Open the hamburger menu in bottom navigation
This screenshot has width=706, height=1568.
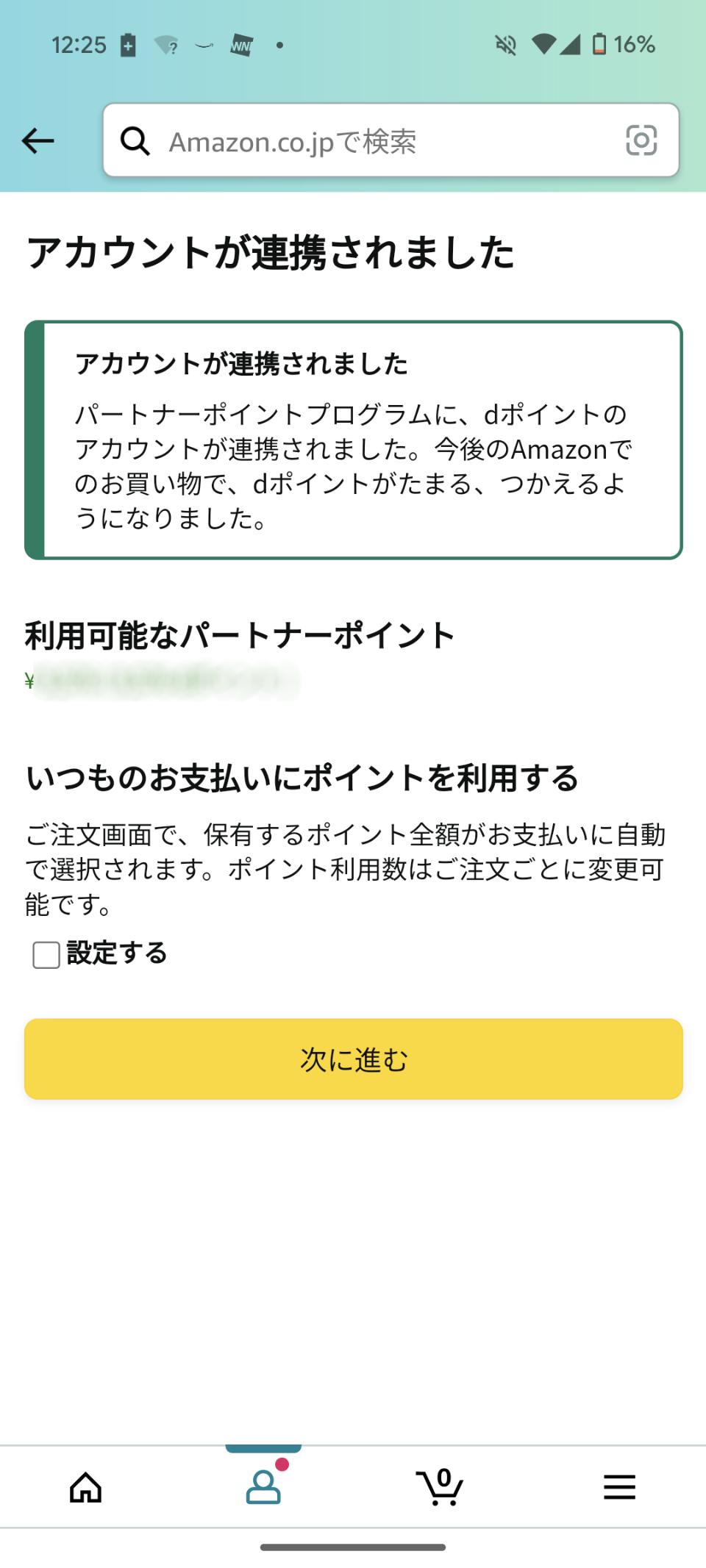click(x=618, y=1486)
